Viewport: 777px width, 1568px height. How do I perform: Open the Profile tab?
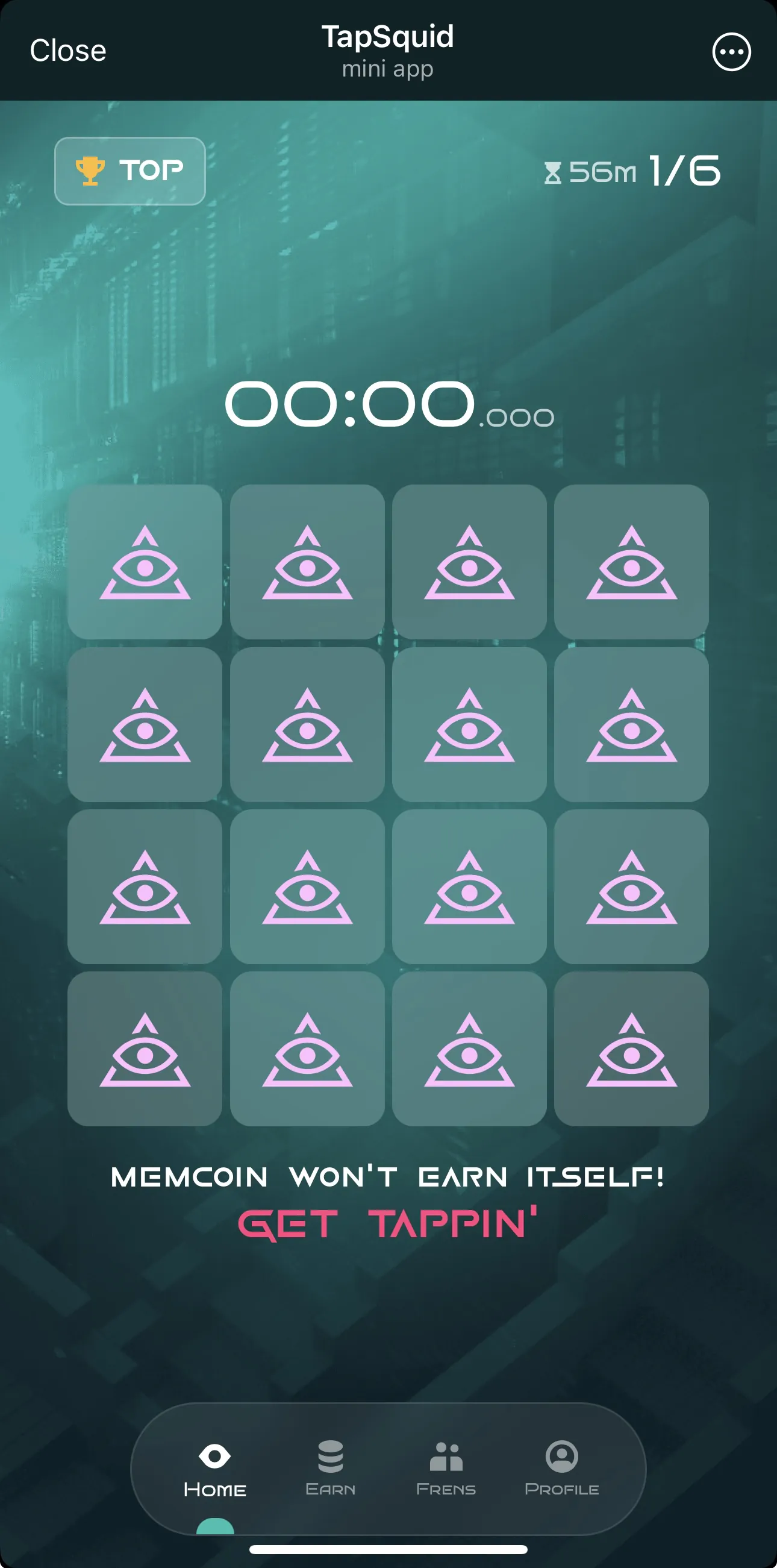pos(561,1468)
